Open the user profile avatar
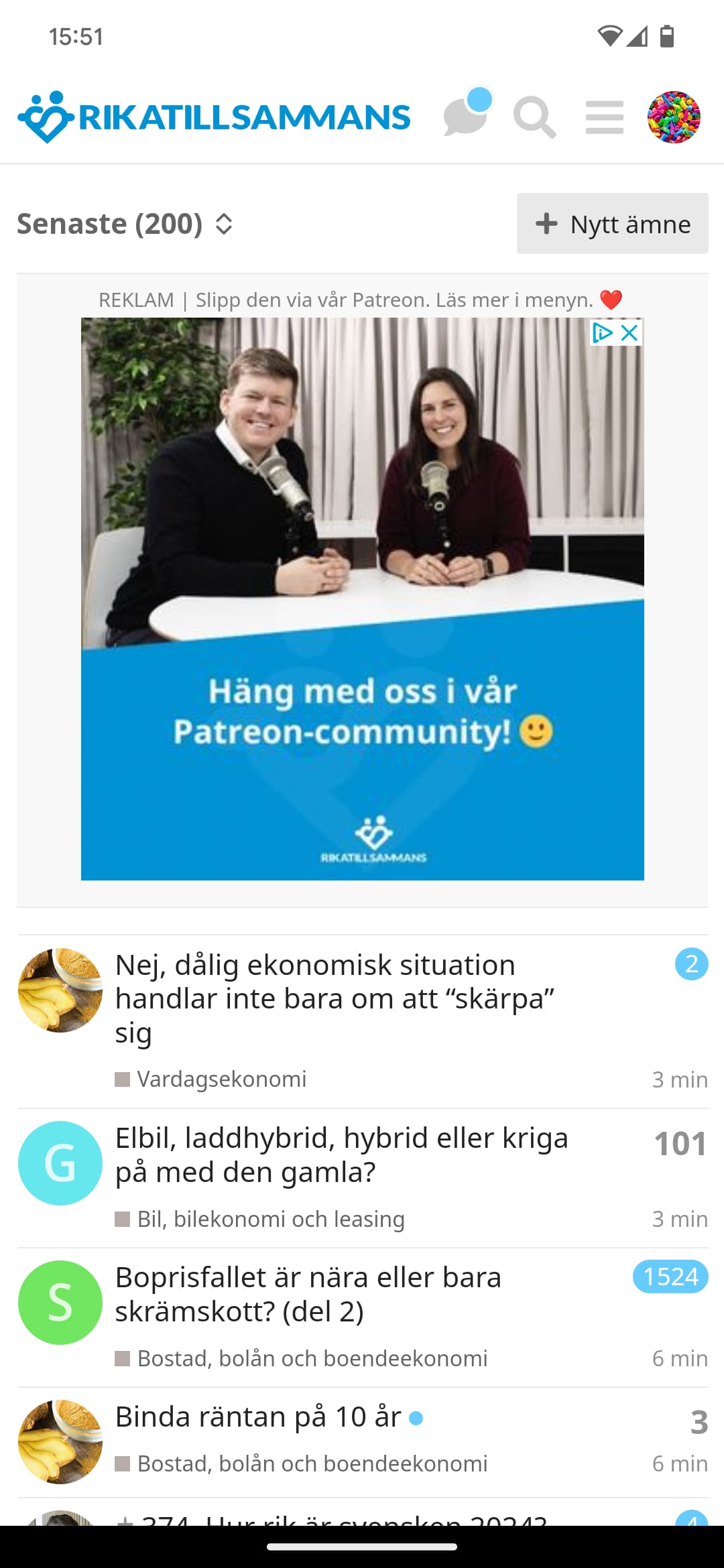 [x=673, y=117]
